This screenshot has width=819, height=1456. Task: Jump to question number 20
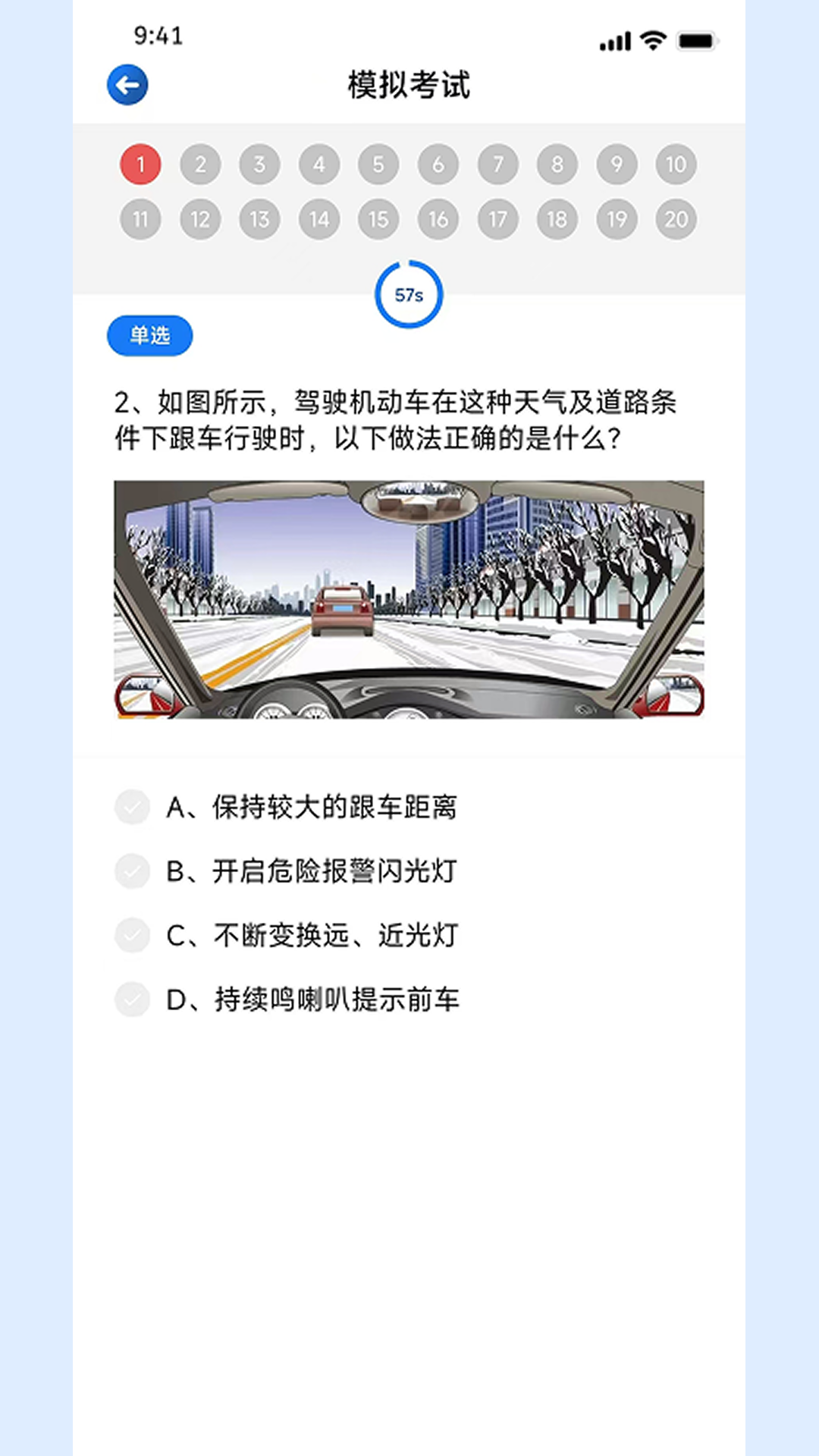coord(676,220)
